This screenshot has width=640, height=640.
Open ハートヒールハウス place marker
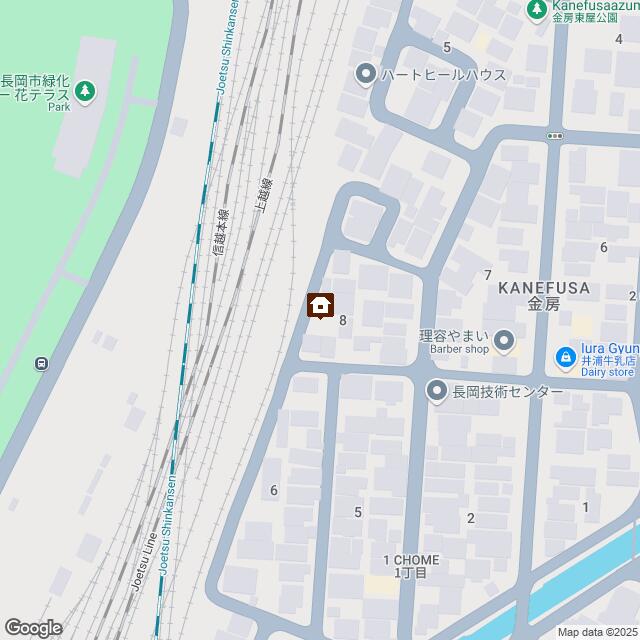click(x=366, y=74)
